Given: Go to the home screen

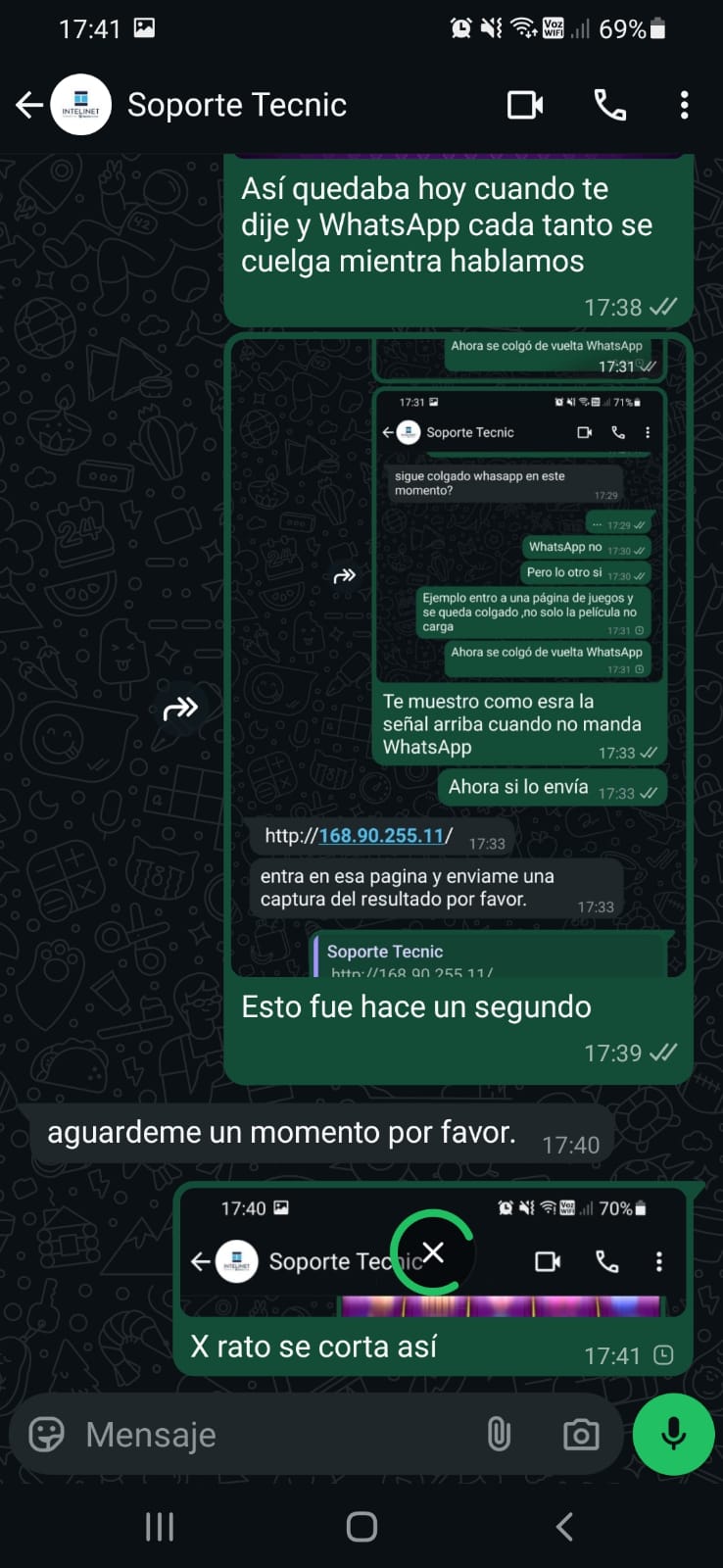Looking at the screenshot, I should click(361, 1526).
